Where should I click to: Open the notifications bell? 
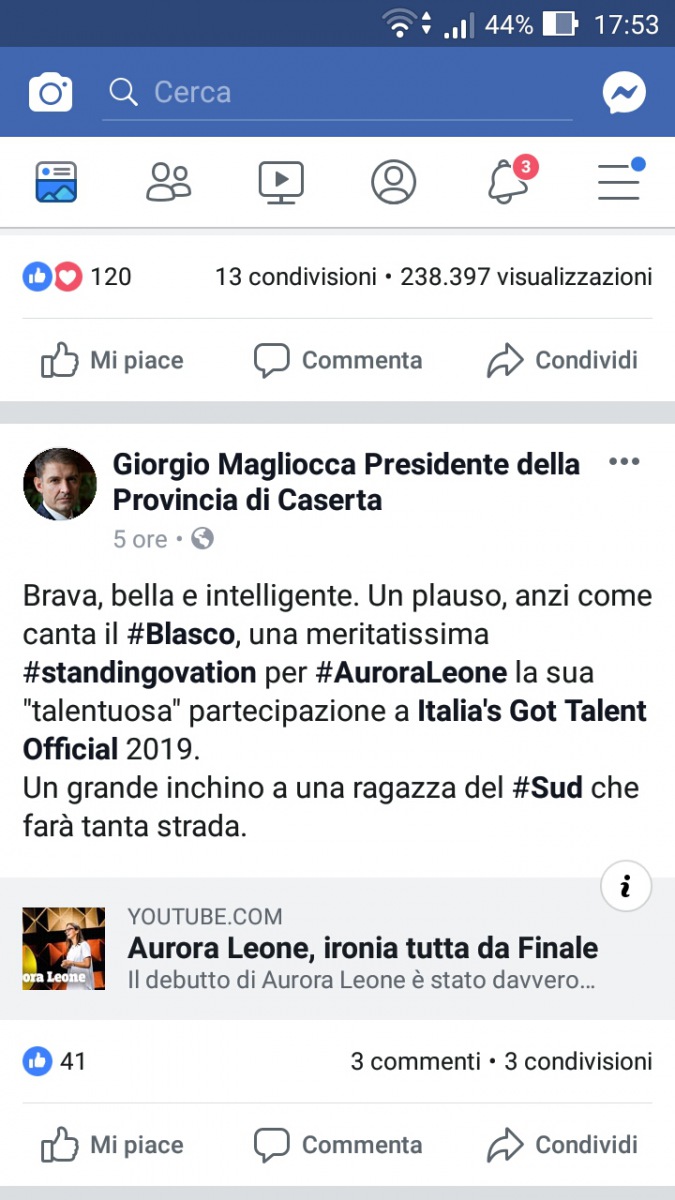point(508,182)
